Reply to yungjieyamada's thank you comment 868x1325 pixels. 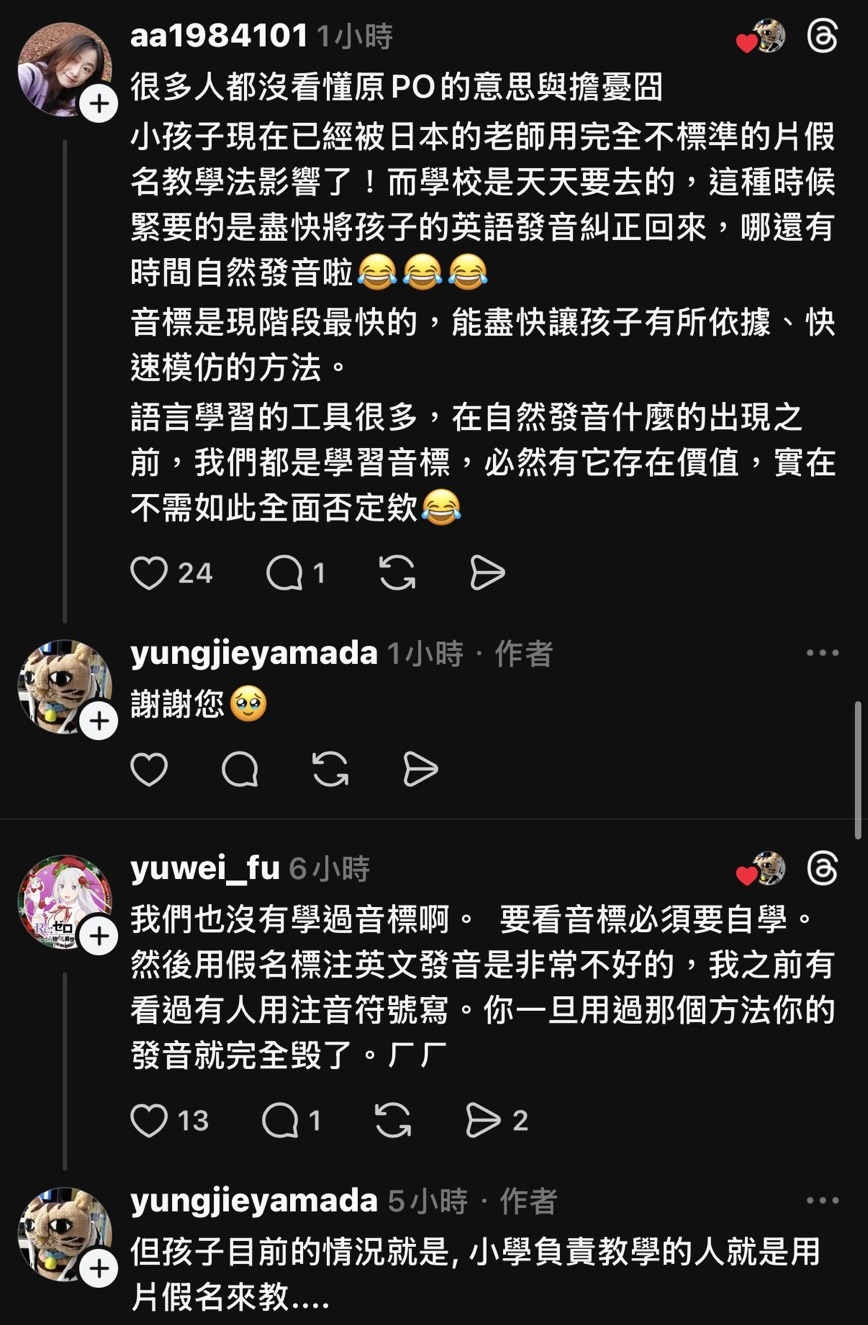pyautogui.click(x=240, y=769)
